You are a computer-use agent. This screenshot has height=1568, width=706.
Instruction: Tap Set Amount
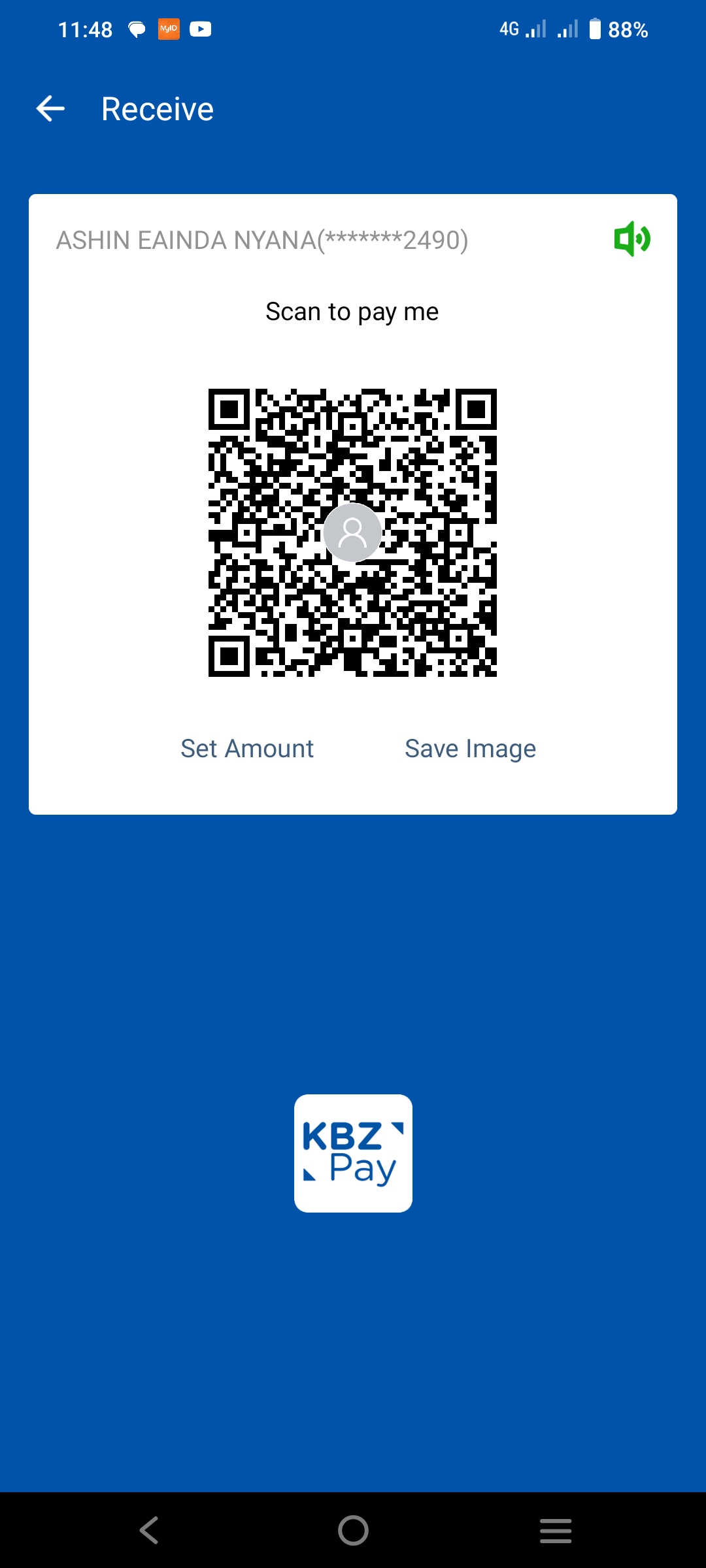click(247, 749)
